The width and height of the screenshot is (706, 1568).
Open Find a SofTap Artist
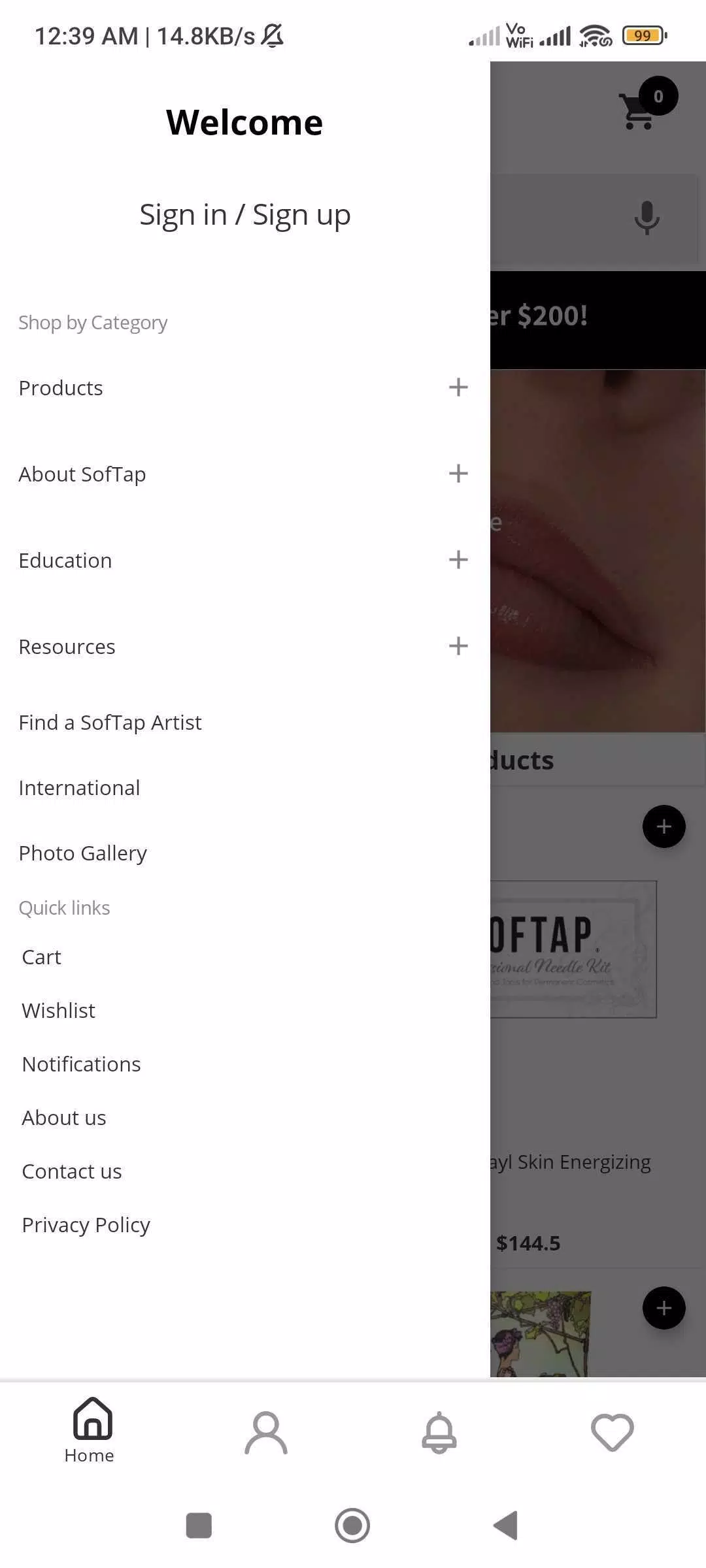[x=110, y=722]
